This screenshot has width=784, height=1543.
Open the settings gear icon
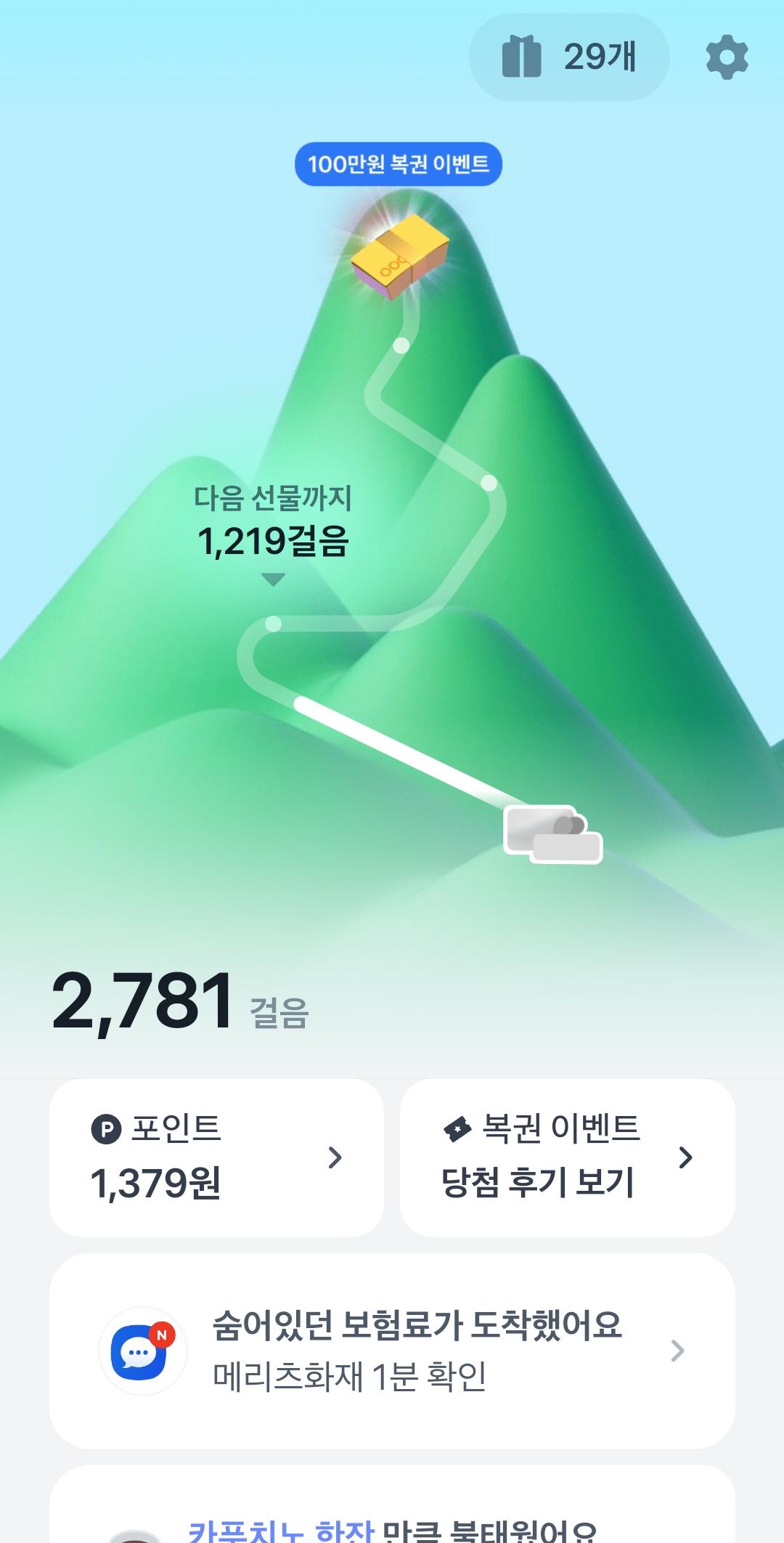(x=727, y=57)
